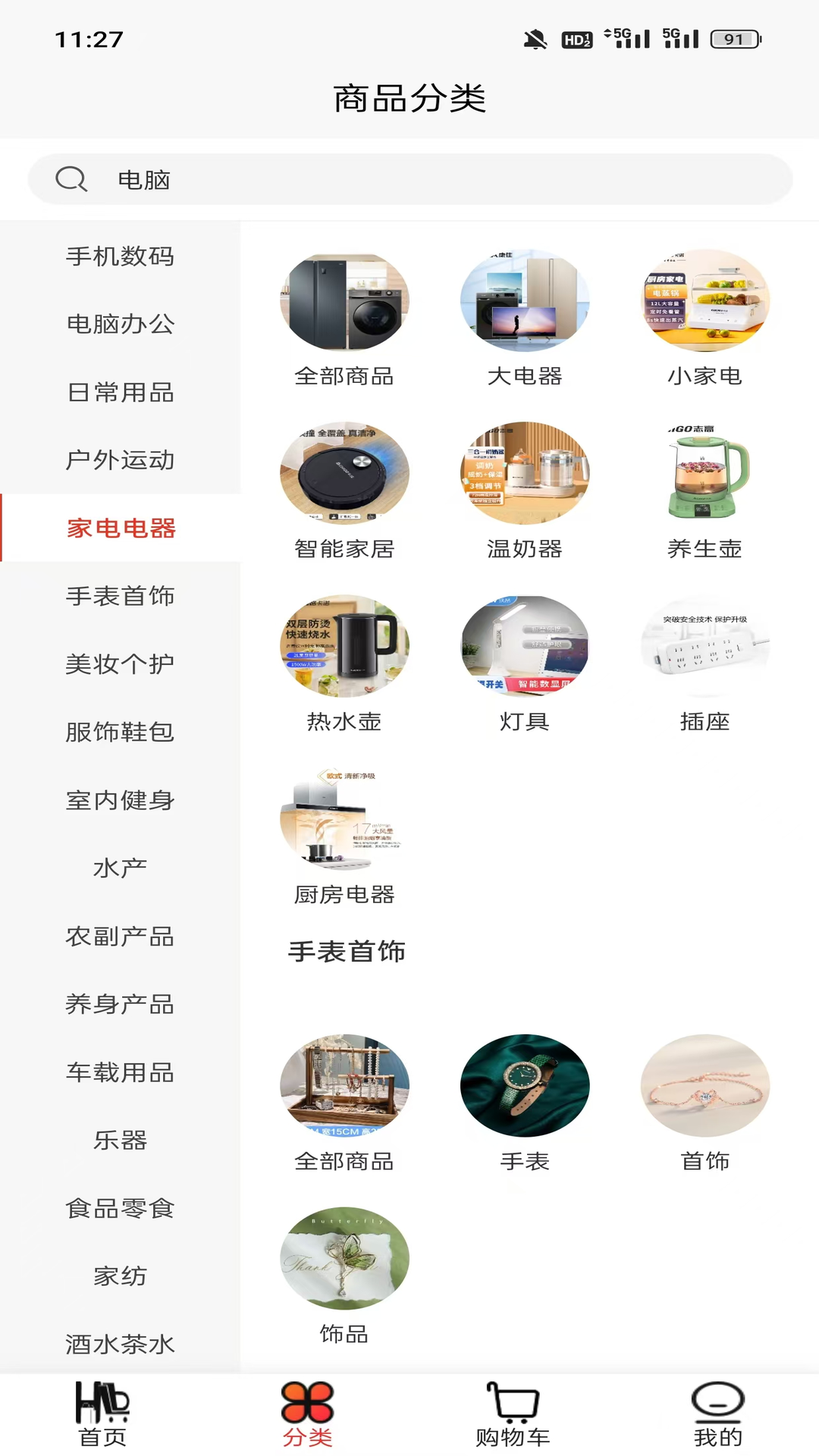This screenshot has width=819, height=1456.
Task: Open the 购物车 tab
Action: pyautogui.click(x=513, y=1414)
